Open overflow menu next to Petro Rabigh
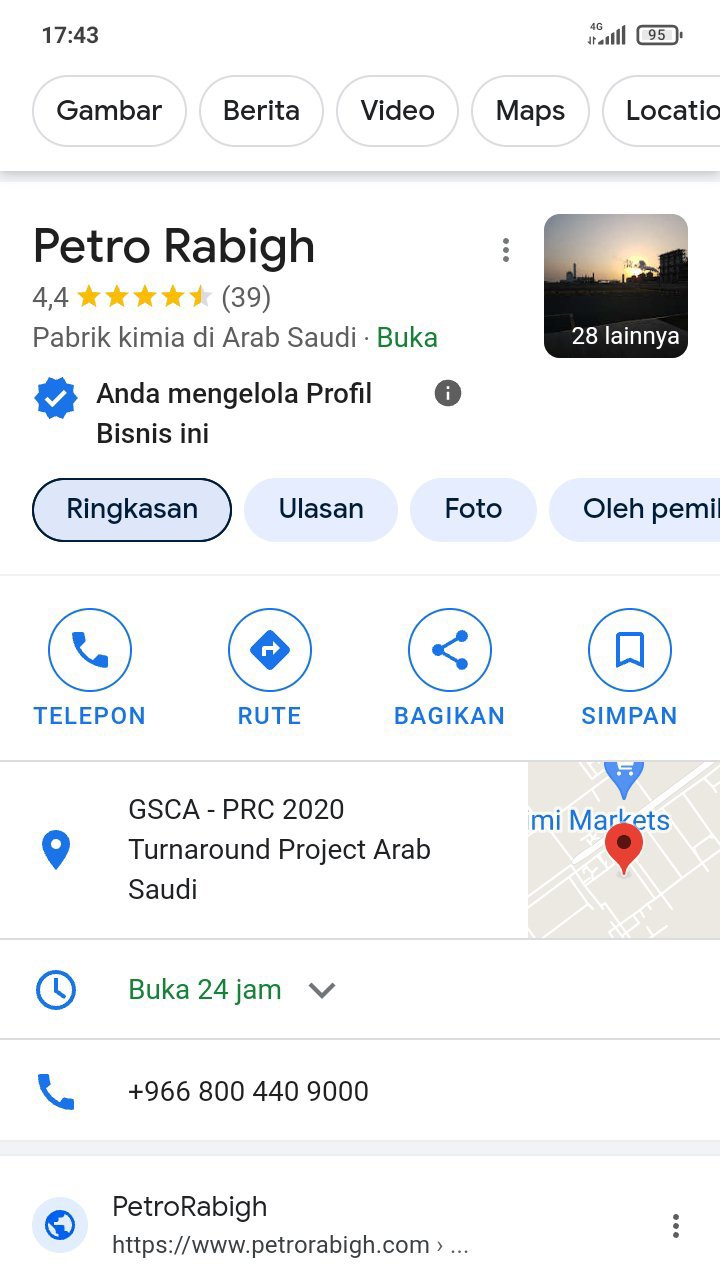 (x=506, y=250)
